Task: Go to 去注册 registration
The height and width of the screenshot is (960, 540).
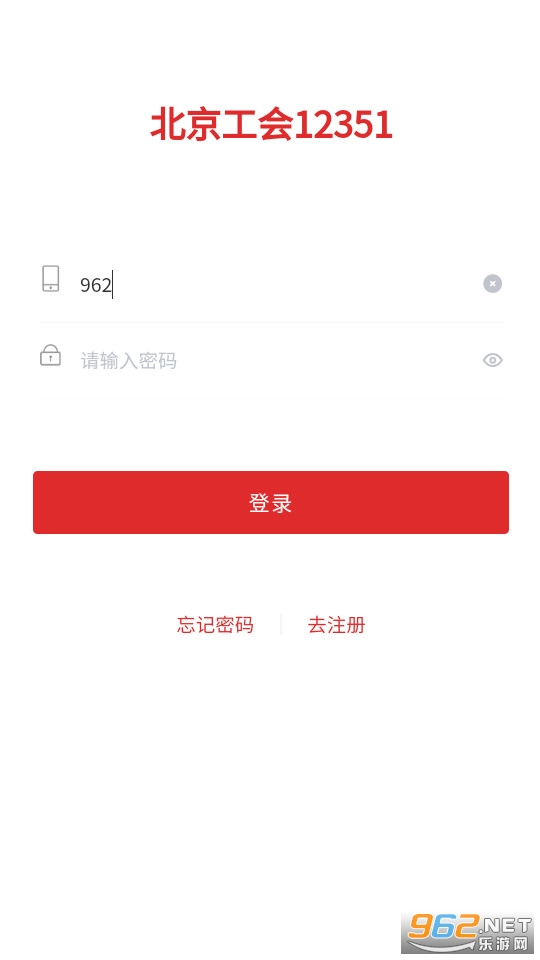Action: (x=337, y=624)
